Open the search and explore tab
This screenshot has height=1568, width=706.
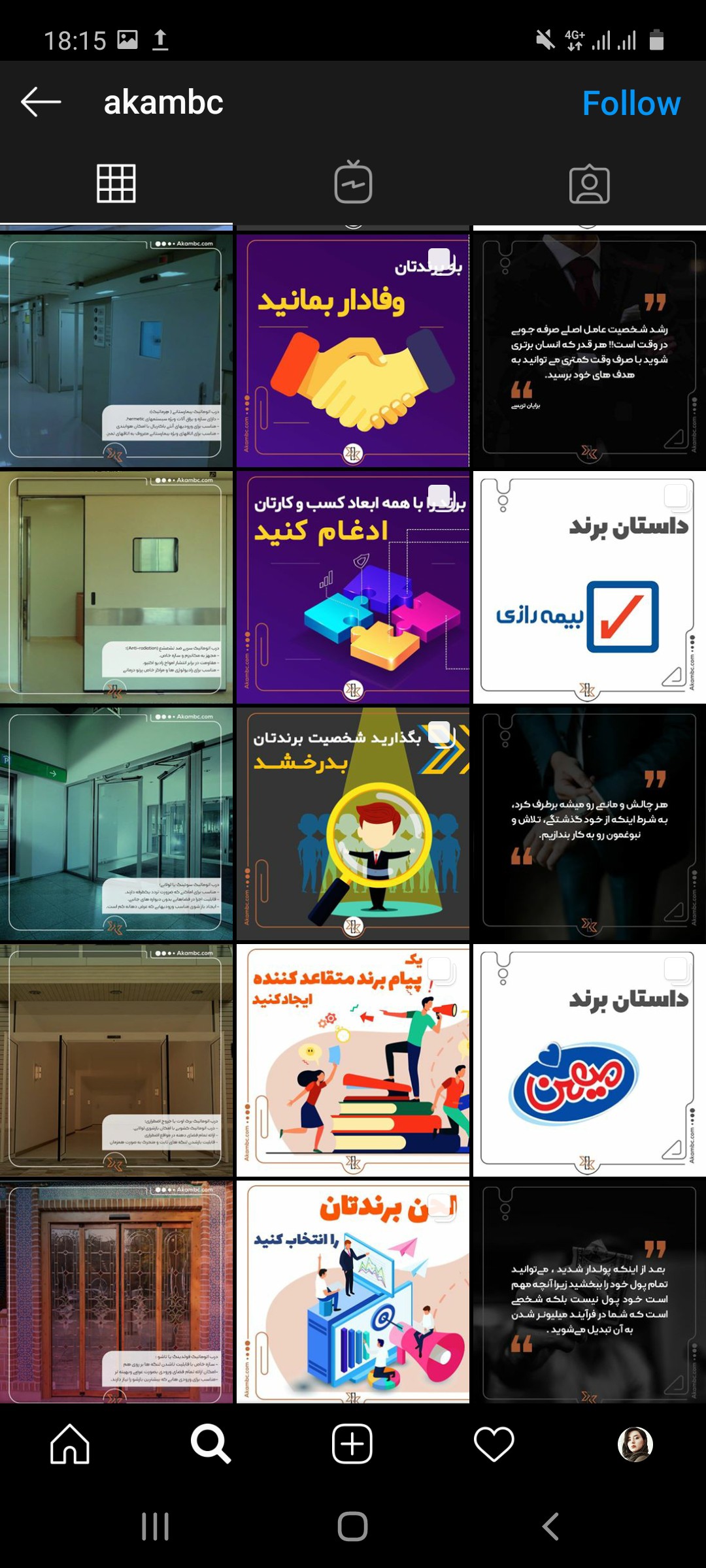coord(211,1444)
